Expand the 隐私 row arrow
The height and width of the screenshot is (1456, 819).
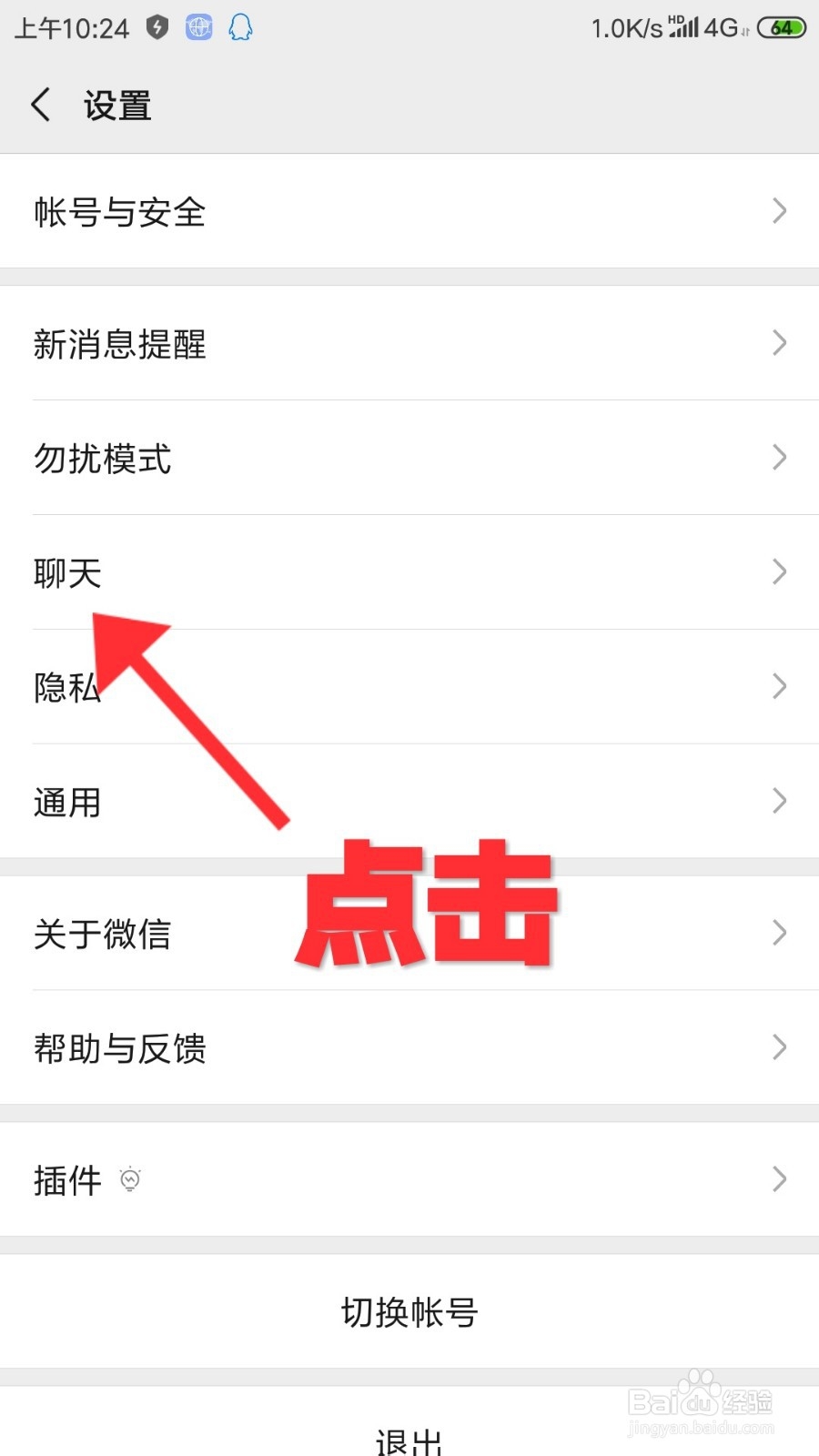click(778, 686)
